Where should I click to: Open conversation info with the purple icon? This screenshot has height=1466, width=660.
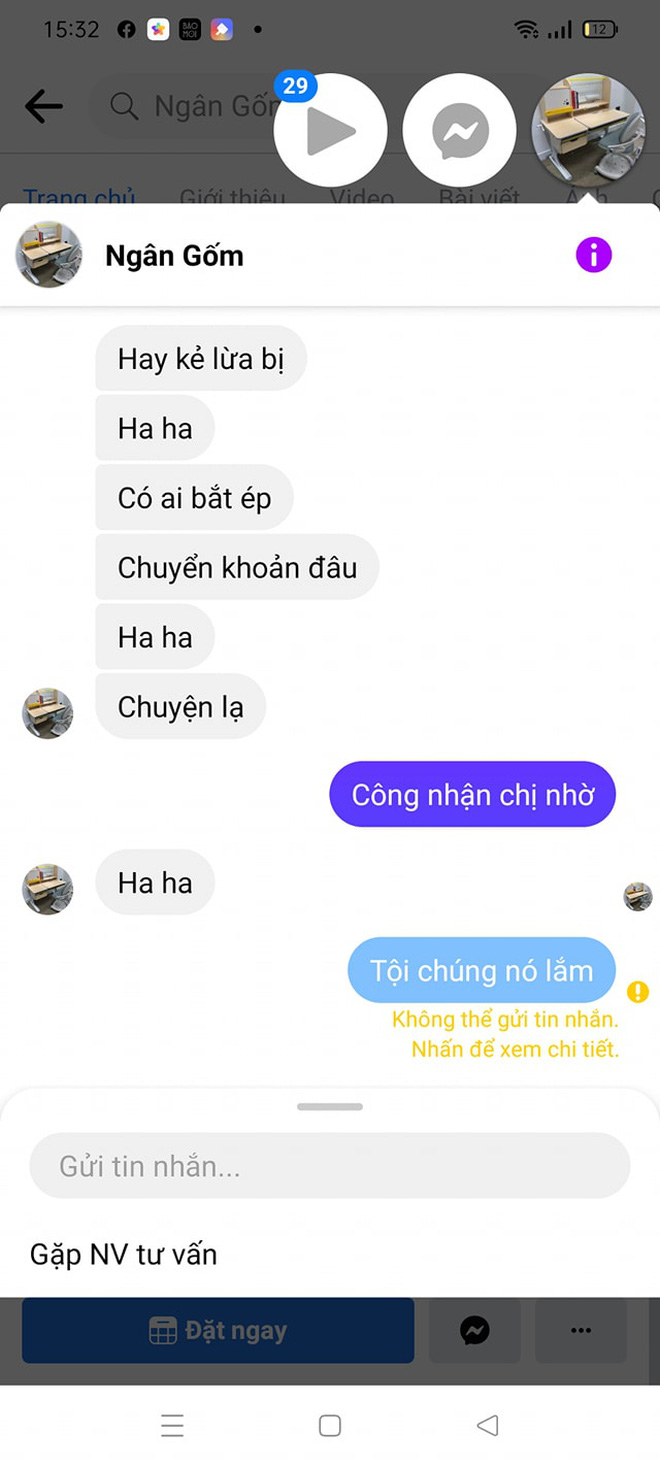point(593,255)
